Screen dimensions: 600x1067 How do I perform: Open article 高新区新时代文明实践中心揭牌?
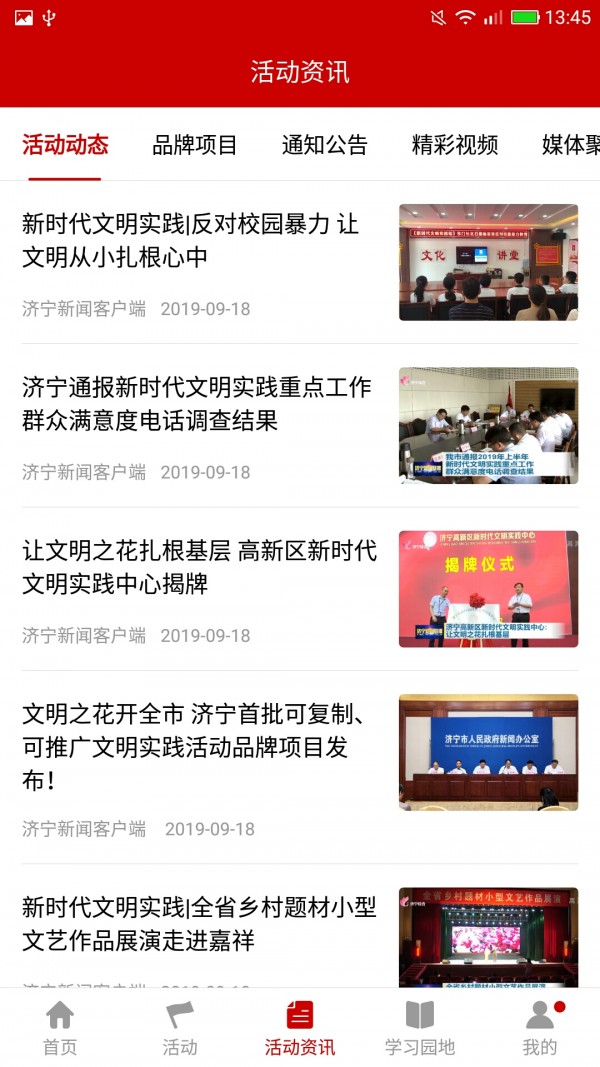click(199, 566)
